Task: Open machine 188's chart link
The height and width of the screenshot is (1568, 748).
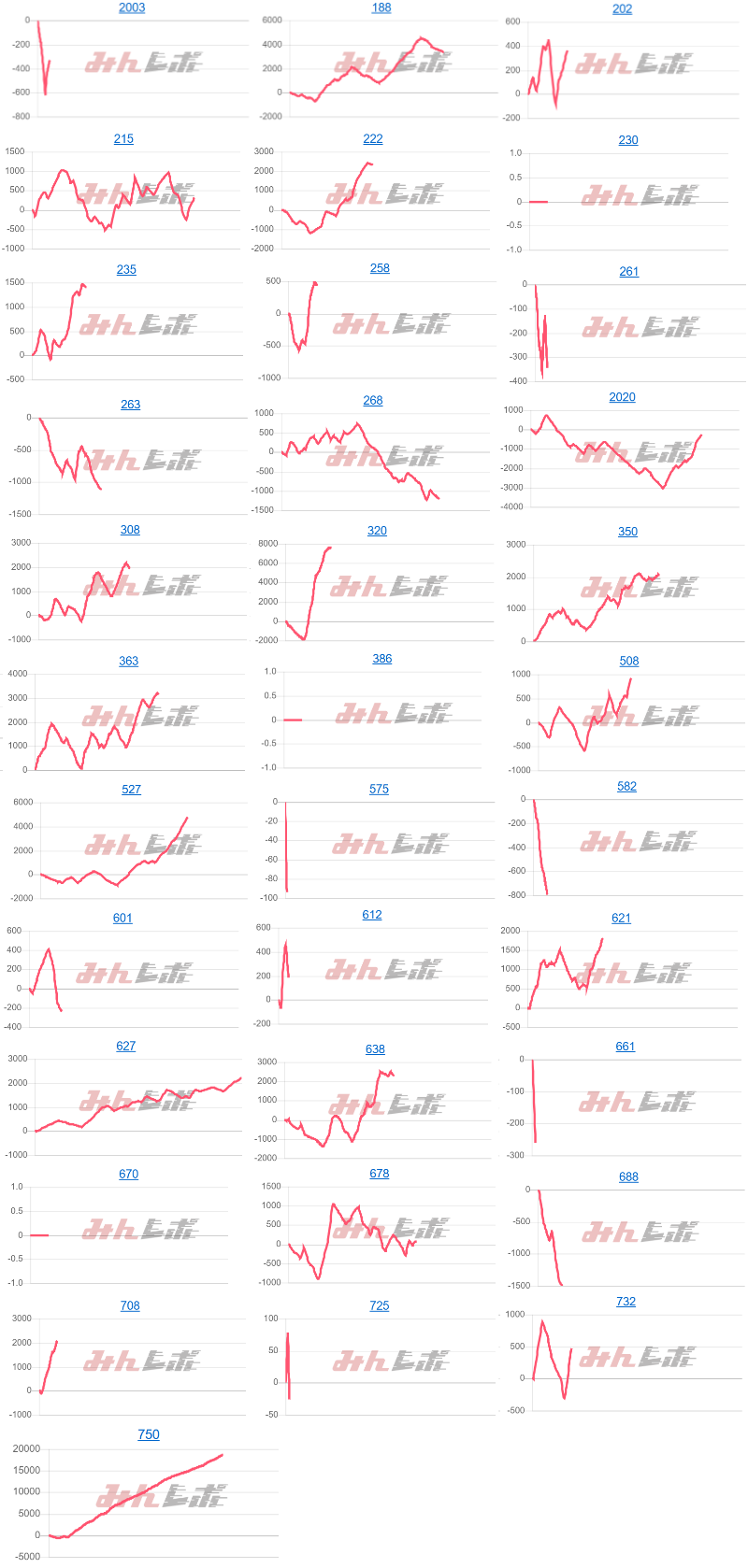Action: click(381, 7)
